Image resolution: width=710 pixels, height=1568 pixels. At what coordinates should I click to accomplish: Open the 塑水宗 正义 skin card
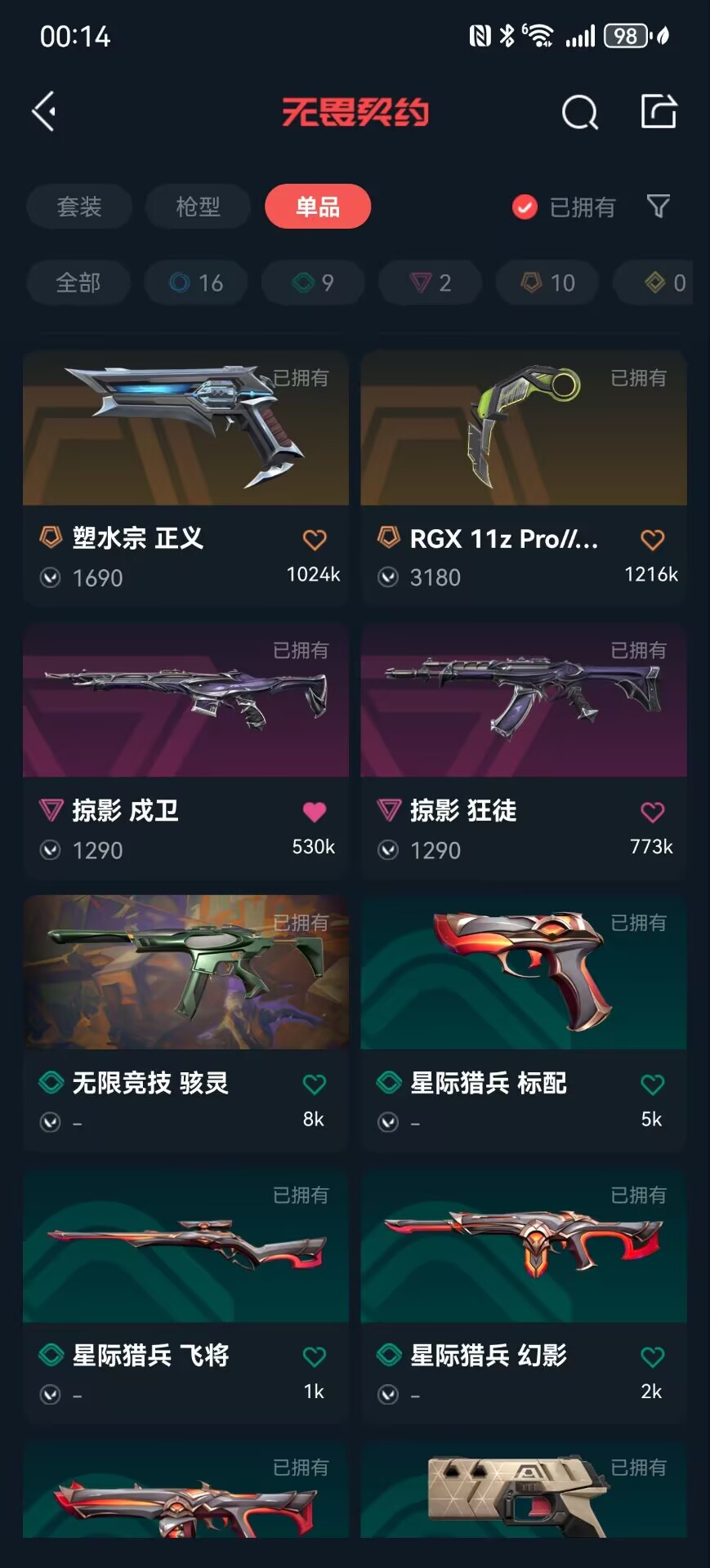click(186, 479)
